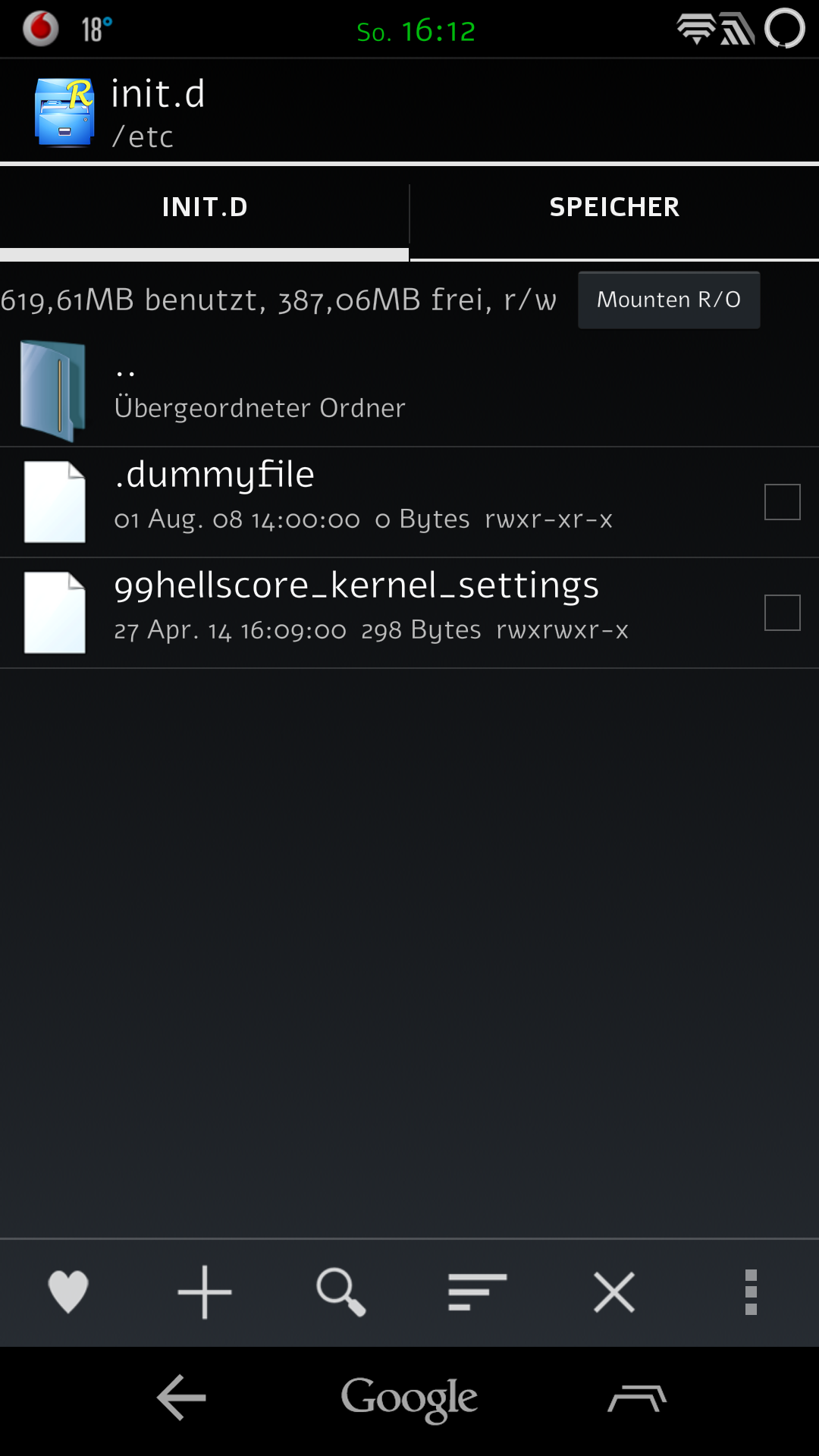Switch to the SPEICHER tab
This screenshot has width=819, height=1456.
pos(614,207)
